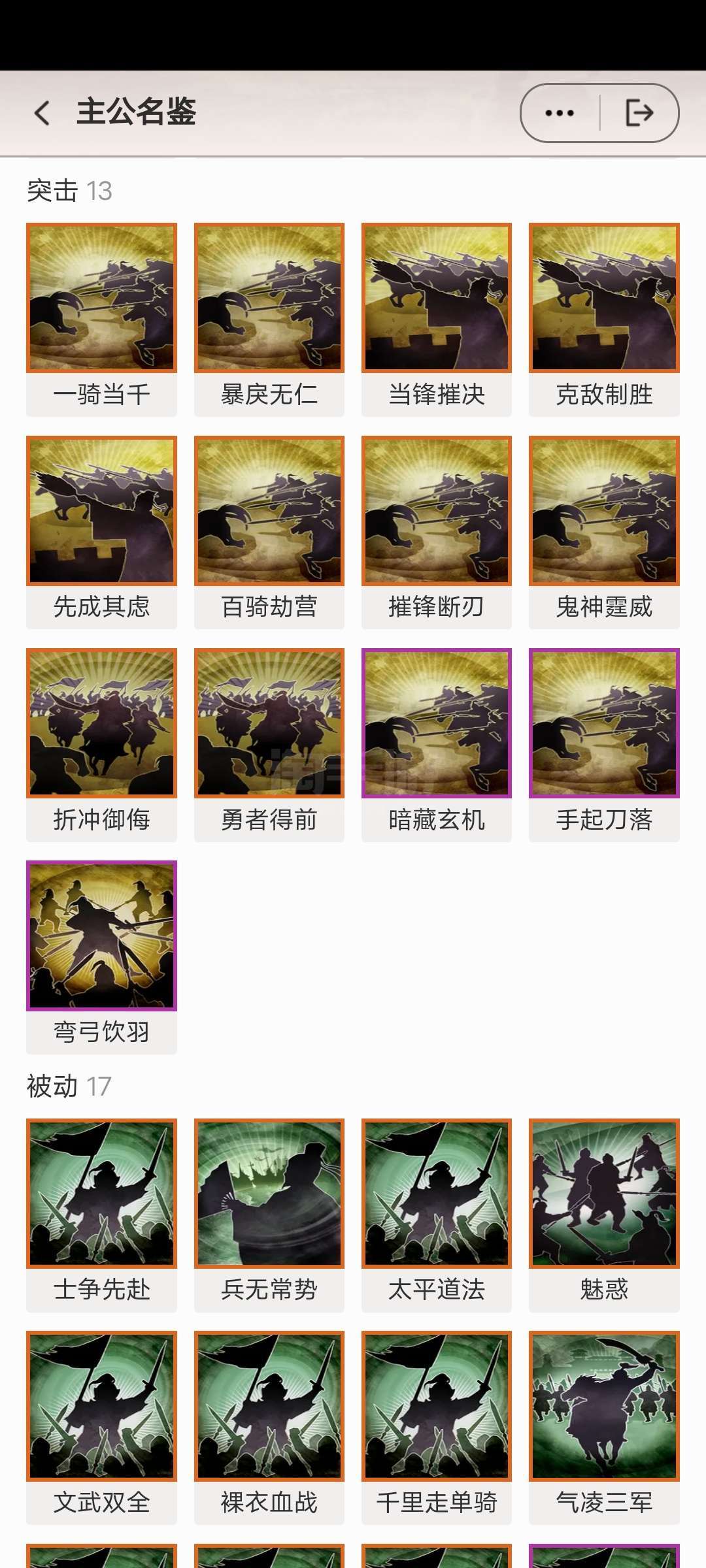Open the 一骑当千 skill card
Screen dimensions: 706x1568
[101, 299]
